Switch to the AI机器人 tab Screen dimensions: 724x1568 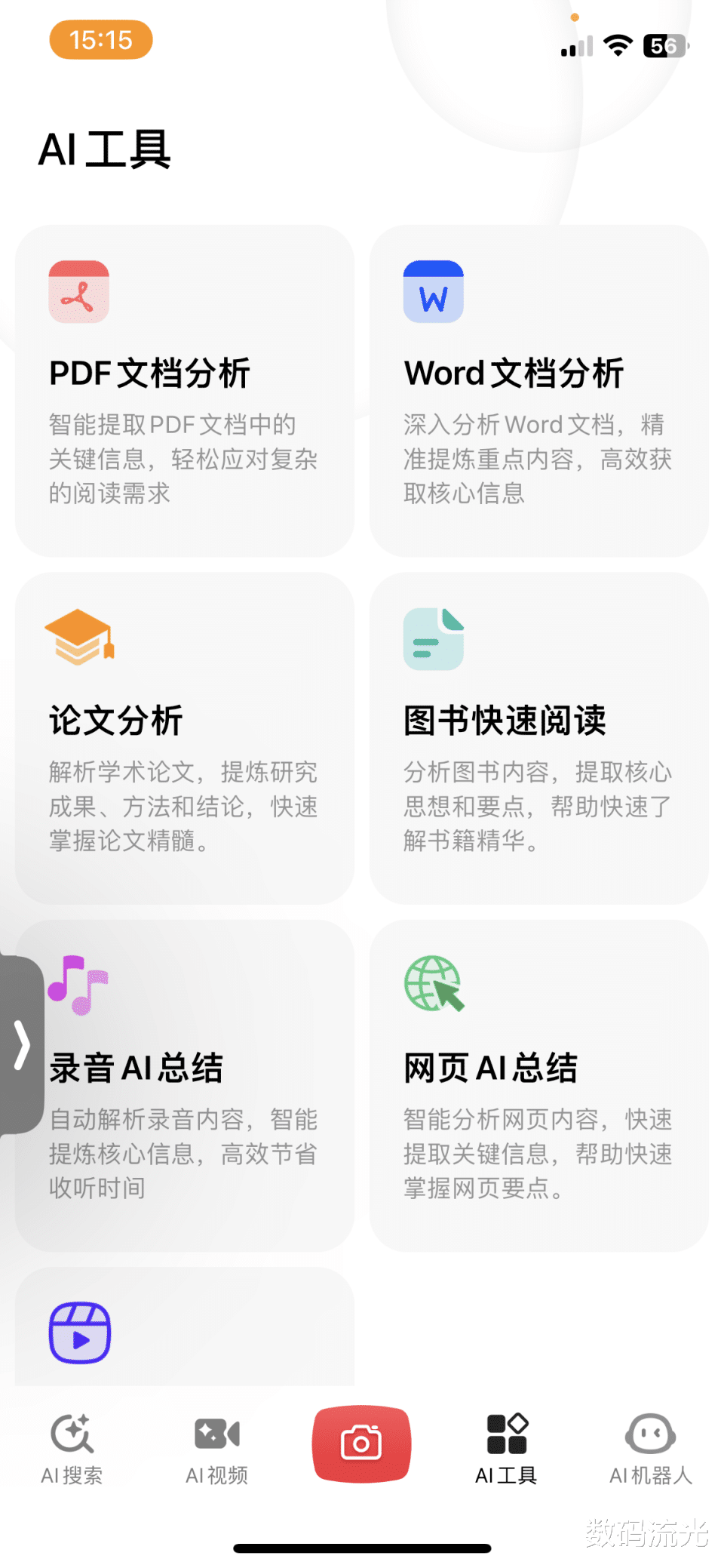tap(651, 1449)
